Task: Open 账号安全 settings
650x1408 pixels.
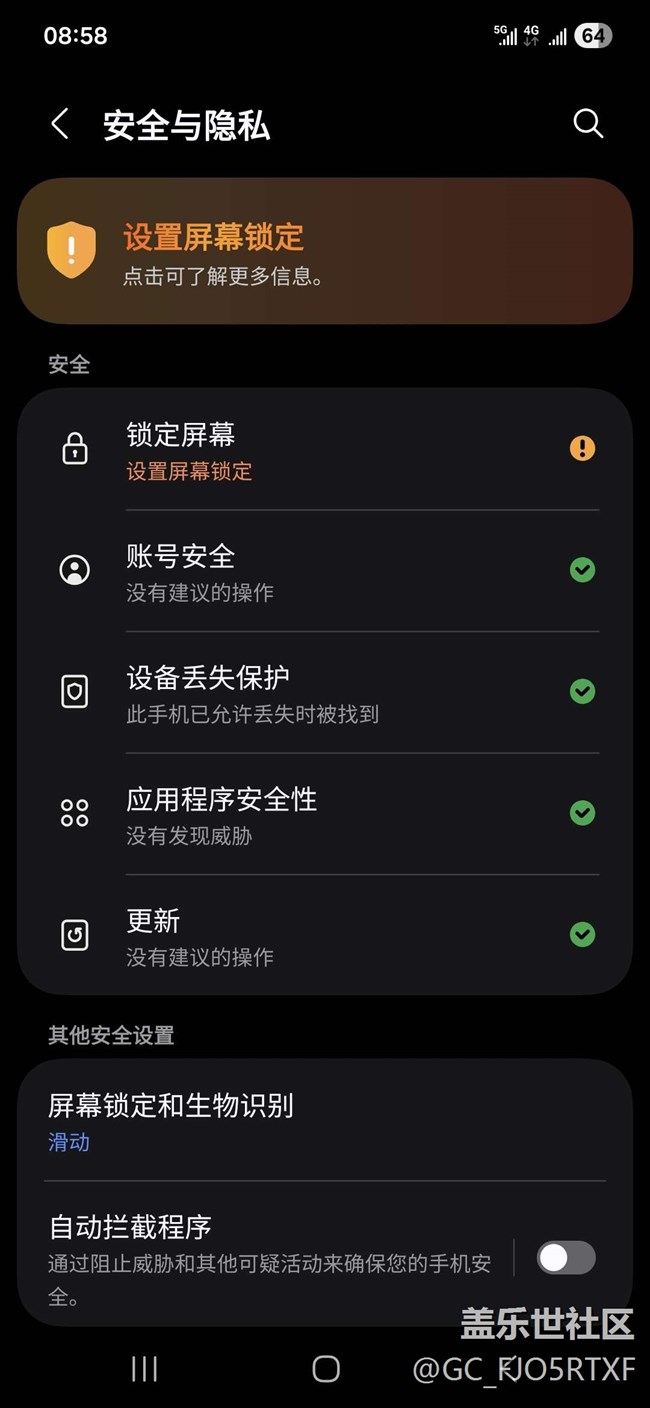Action: coord(325,571)
